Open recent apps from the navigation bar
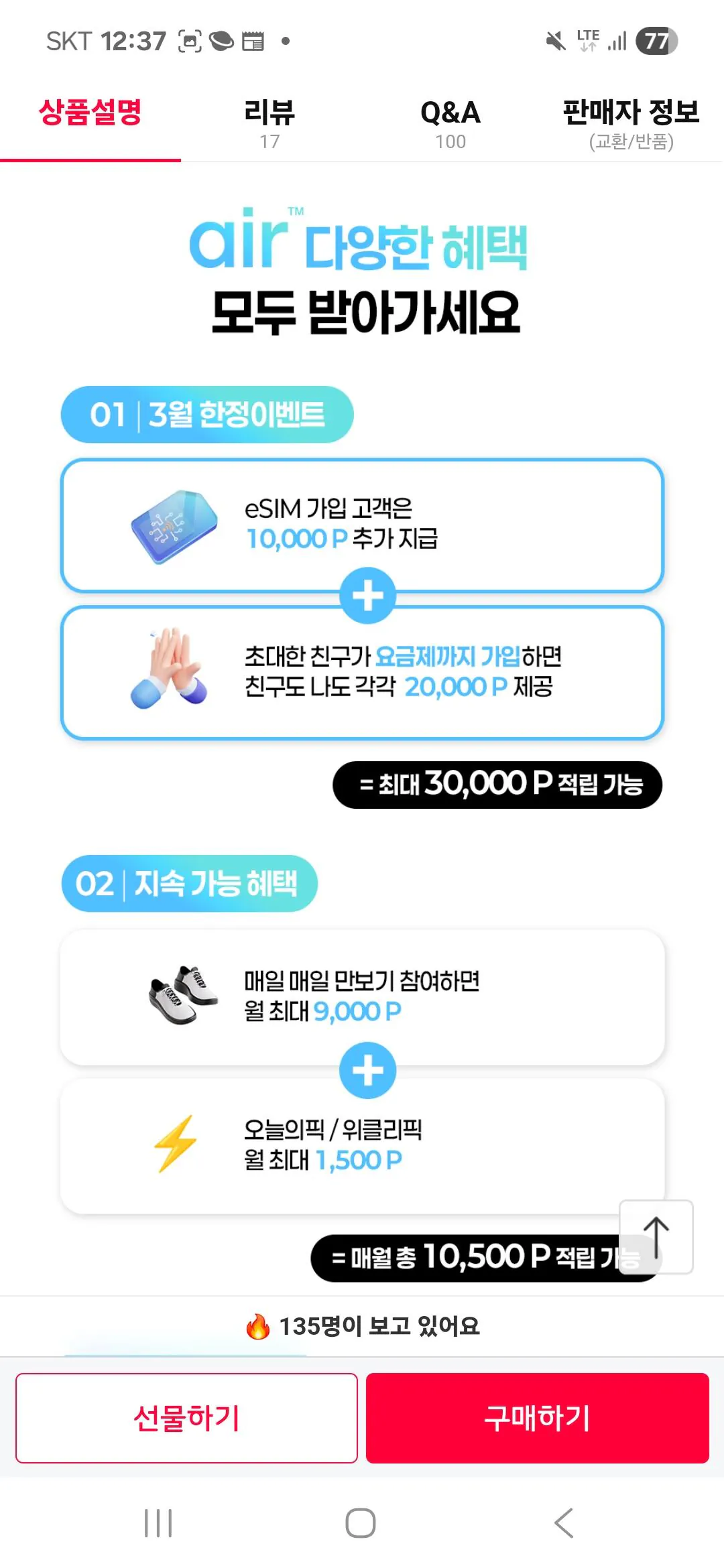 click(x=158, y=1523)
